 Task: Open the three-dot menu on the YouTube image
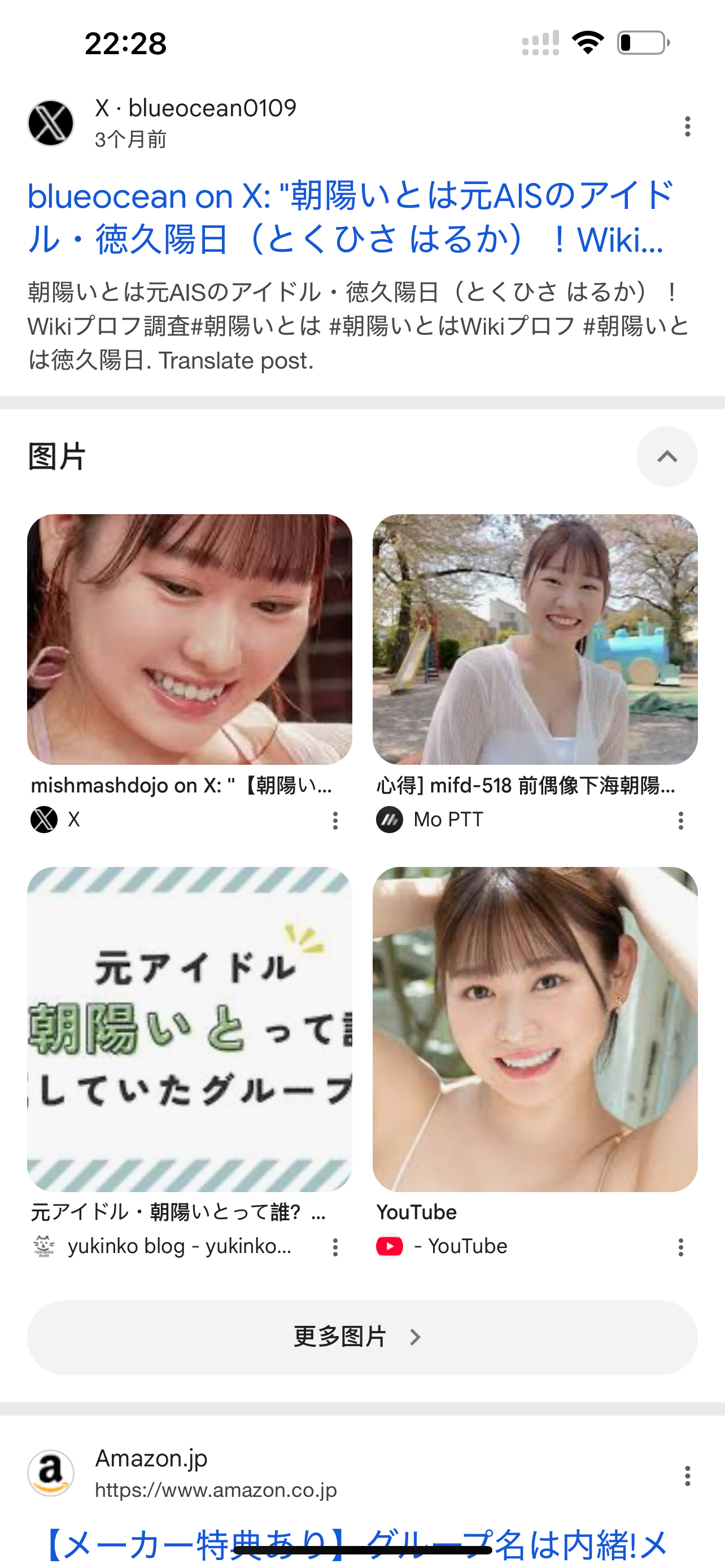coord(680,1246)
